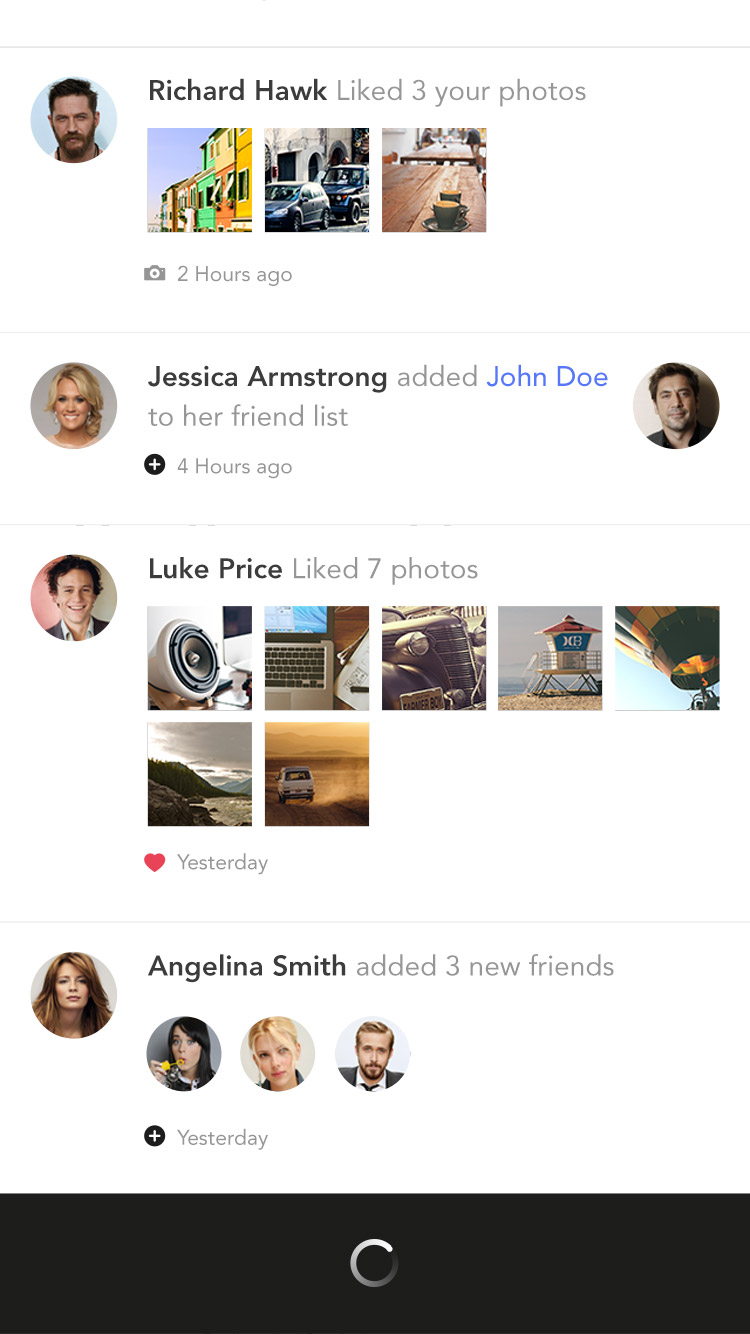This screenshot has height=1334, width=750.
Task: View the car on dusty road photo
Action: (x=317, y=774)
